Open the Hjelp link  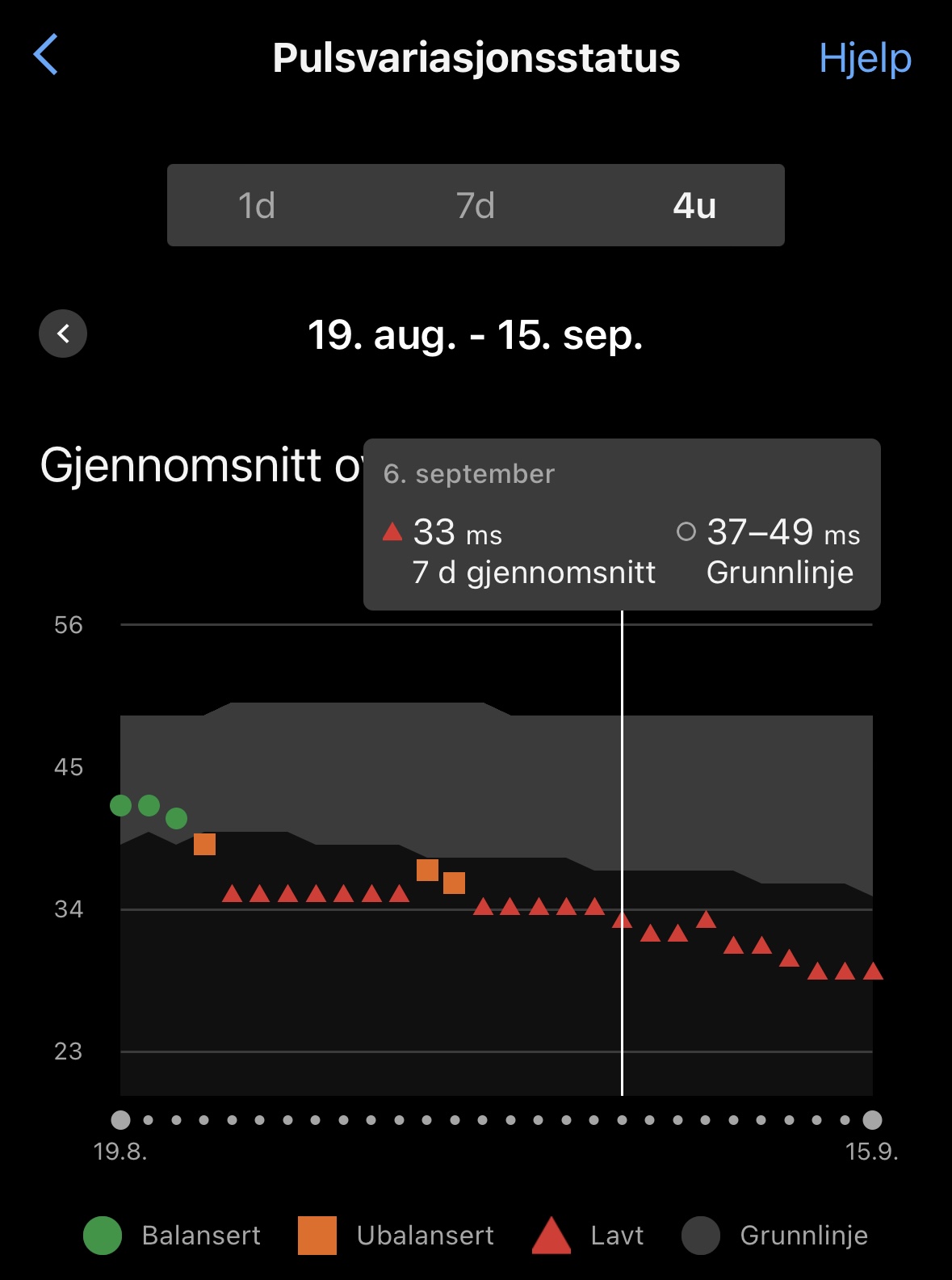tap(864, 58)
